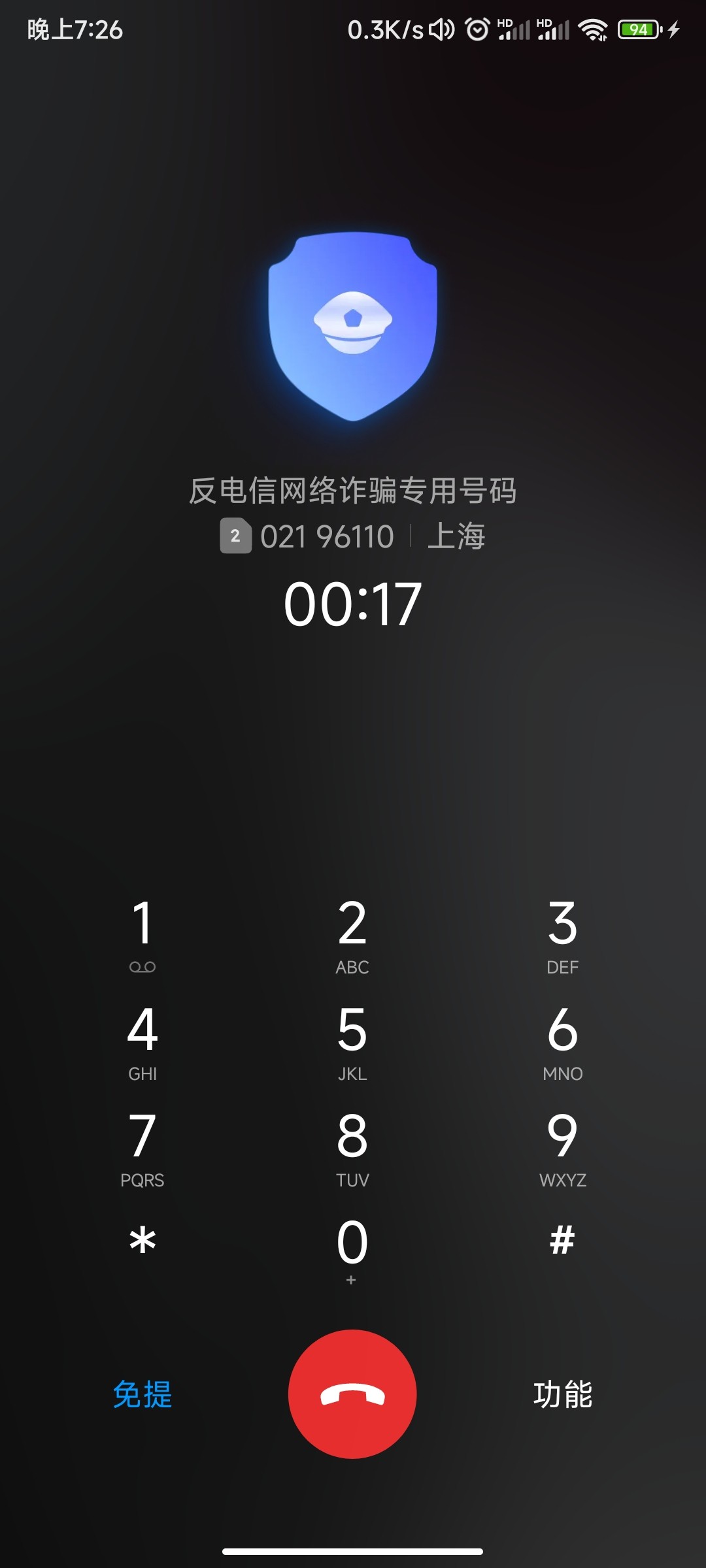Dial 7 PQRS on the keypad
706x1568 pixels.
tap(143, 1147)
